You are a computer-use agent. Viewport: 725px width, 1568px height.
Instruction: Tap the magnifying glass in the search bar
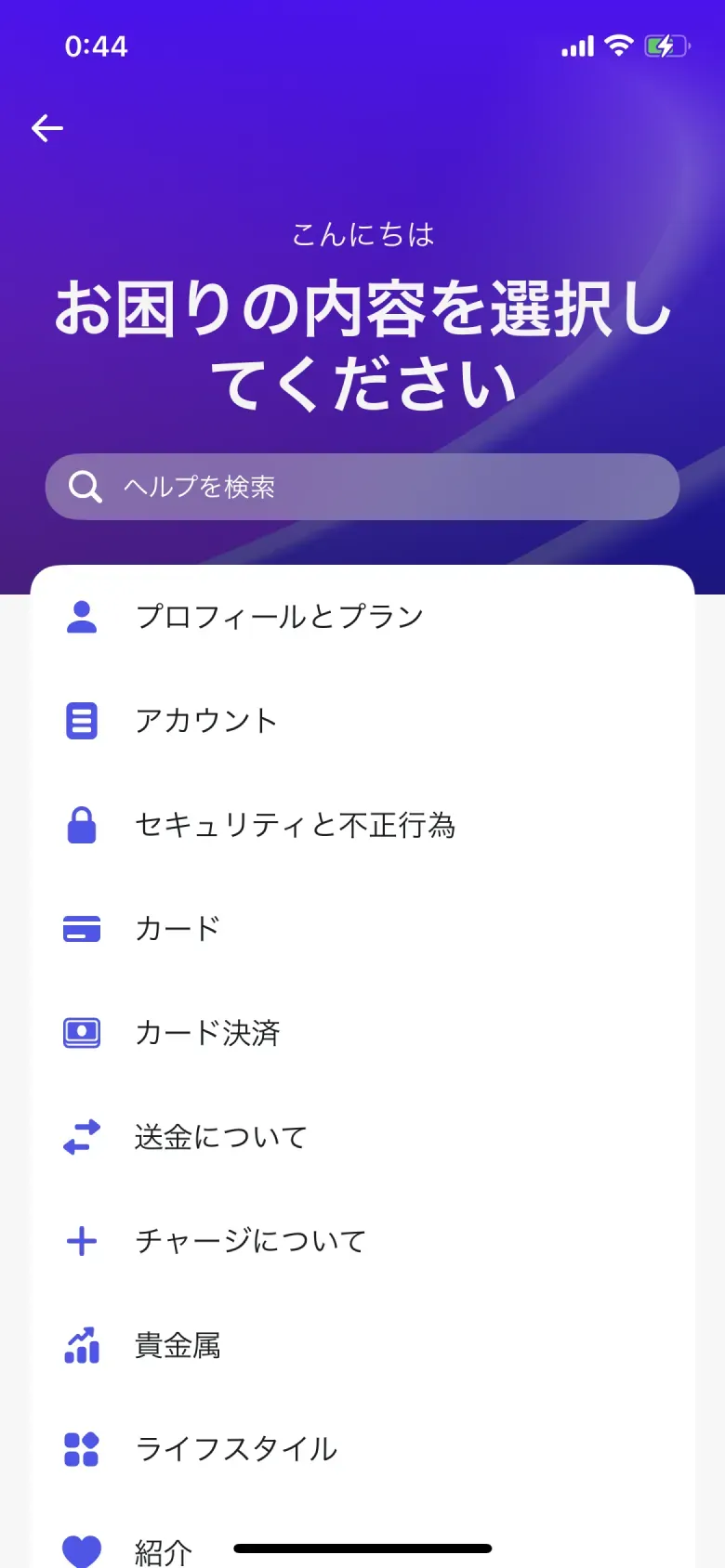click(x=85, y=486)
